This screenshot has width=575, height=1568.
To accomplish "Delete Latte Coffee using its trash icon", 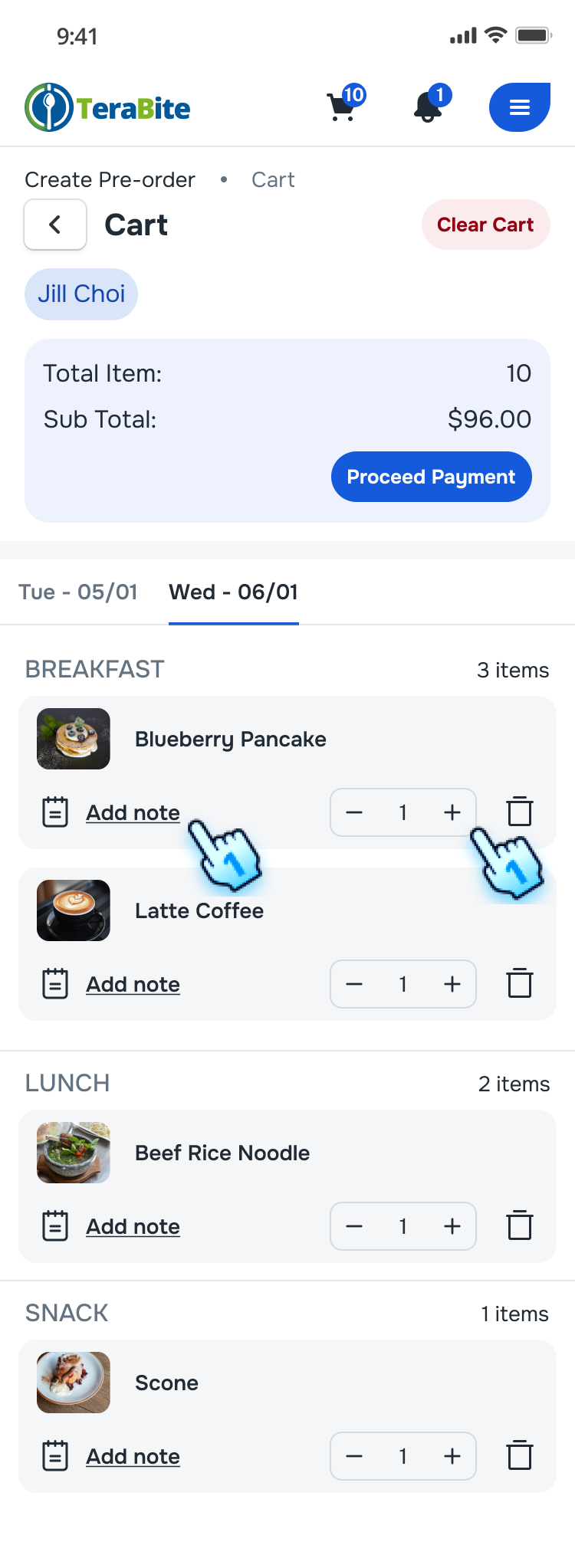I will click(x=520, y=983).
